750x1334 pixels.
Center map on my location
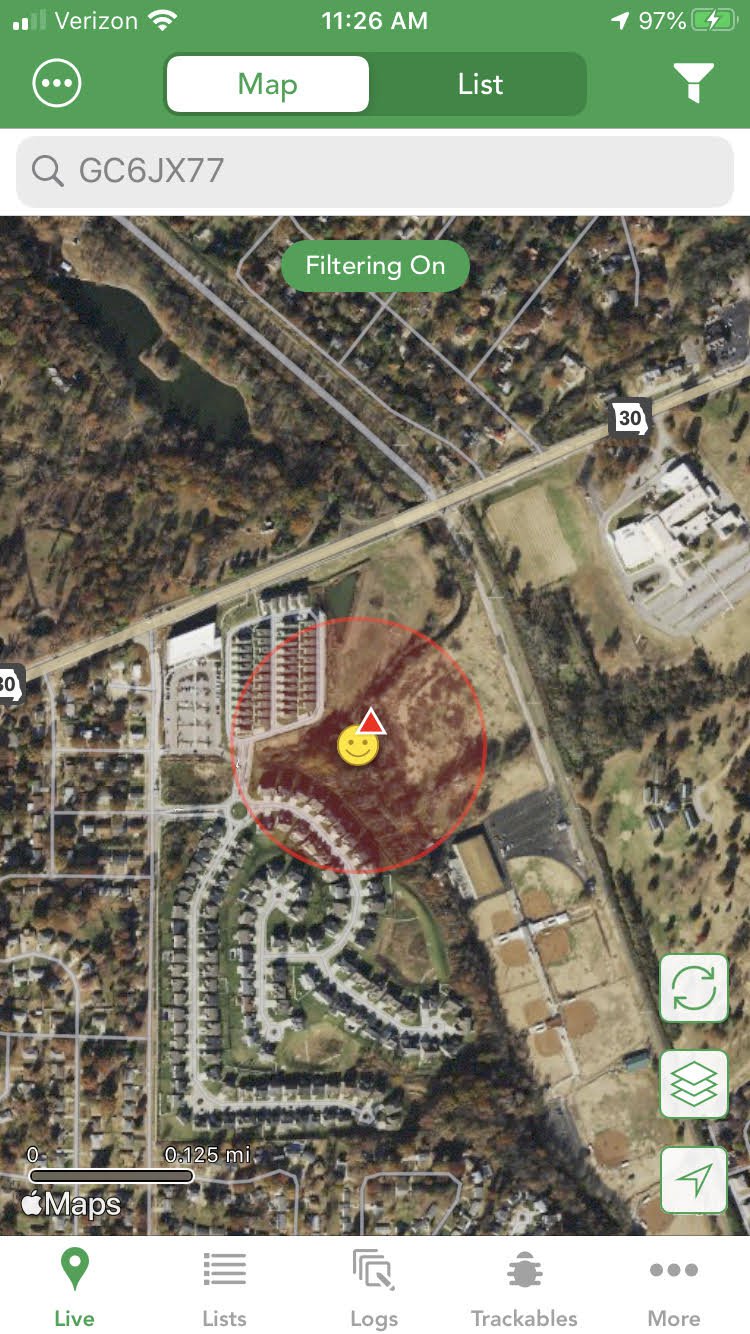(694, 1180)
